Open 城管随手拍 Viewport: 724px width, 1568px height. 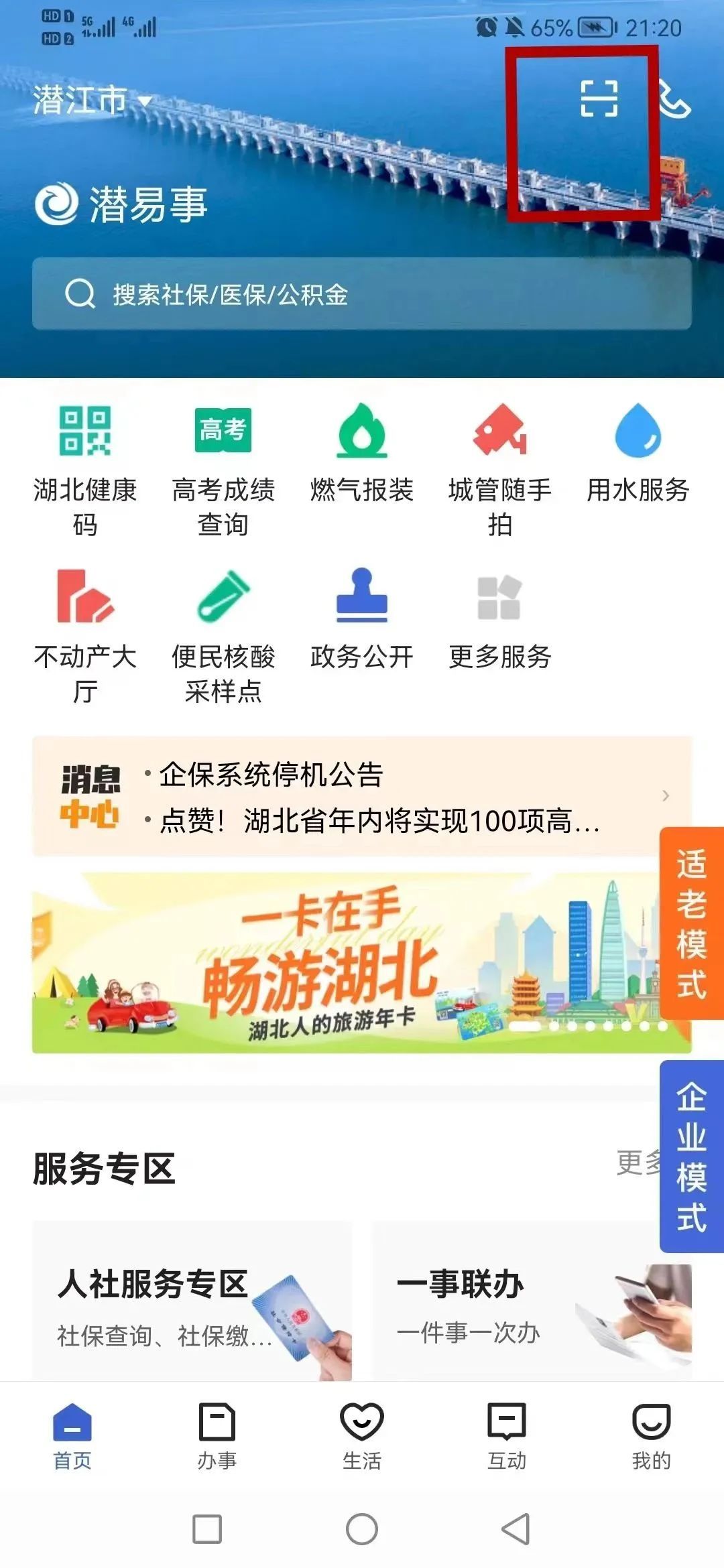click(x=500, y=469)
